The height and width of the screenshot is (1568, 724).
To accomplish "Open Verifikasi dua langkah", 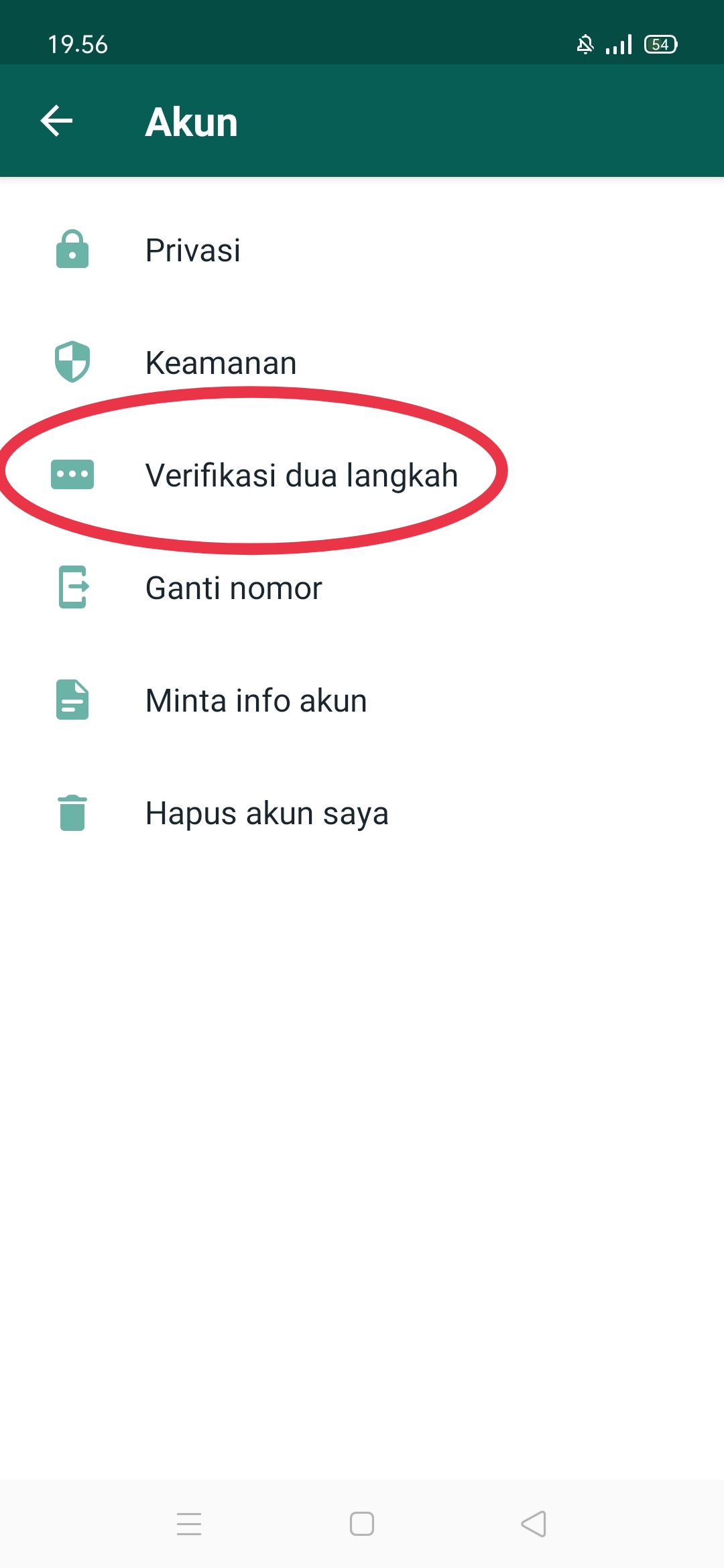I will tap(362, 475).
